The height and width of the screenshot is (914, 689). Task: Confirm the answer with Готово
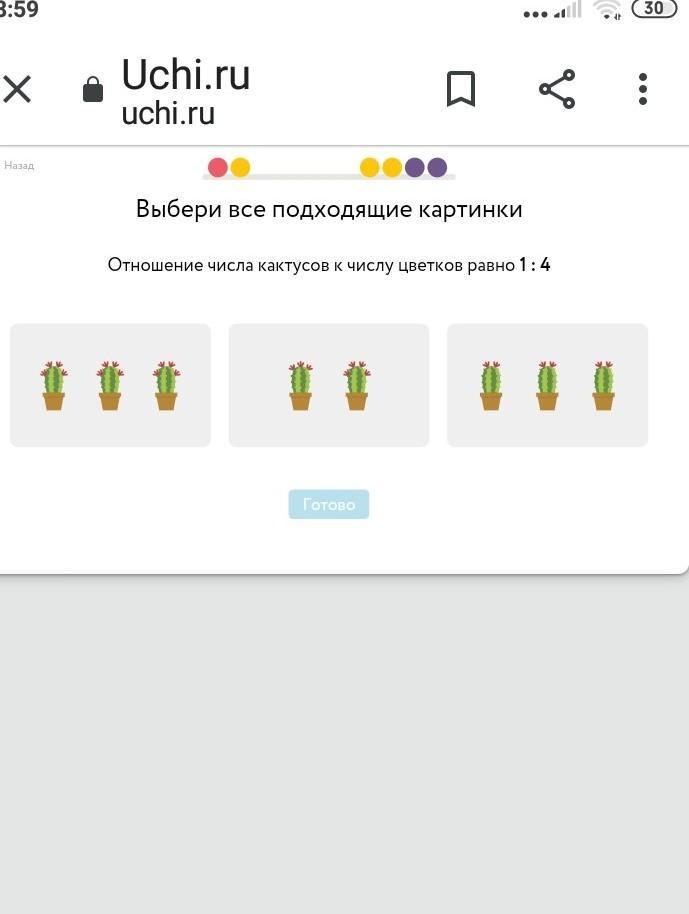pyautogui.click(x=329, y=505)
